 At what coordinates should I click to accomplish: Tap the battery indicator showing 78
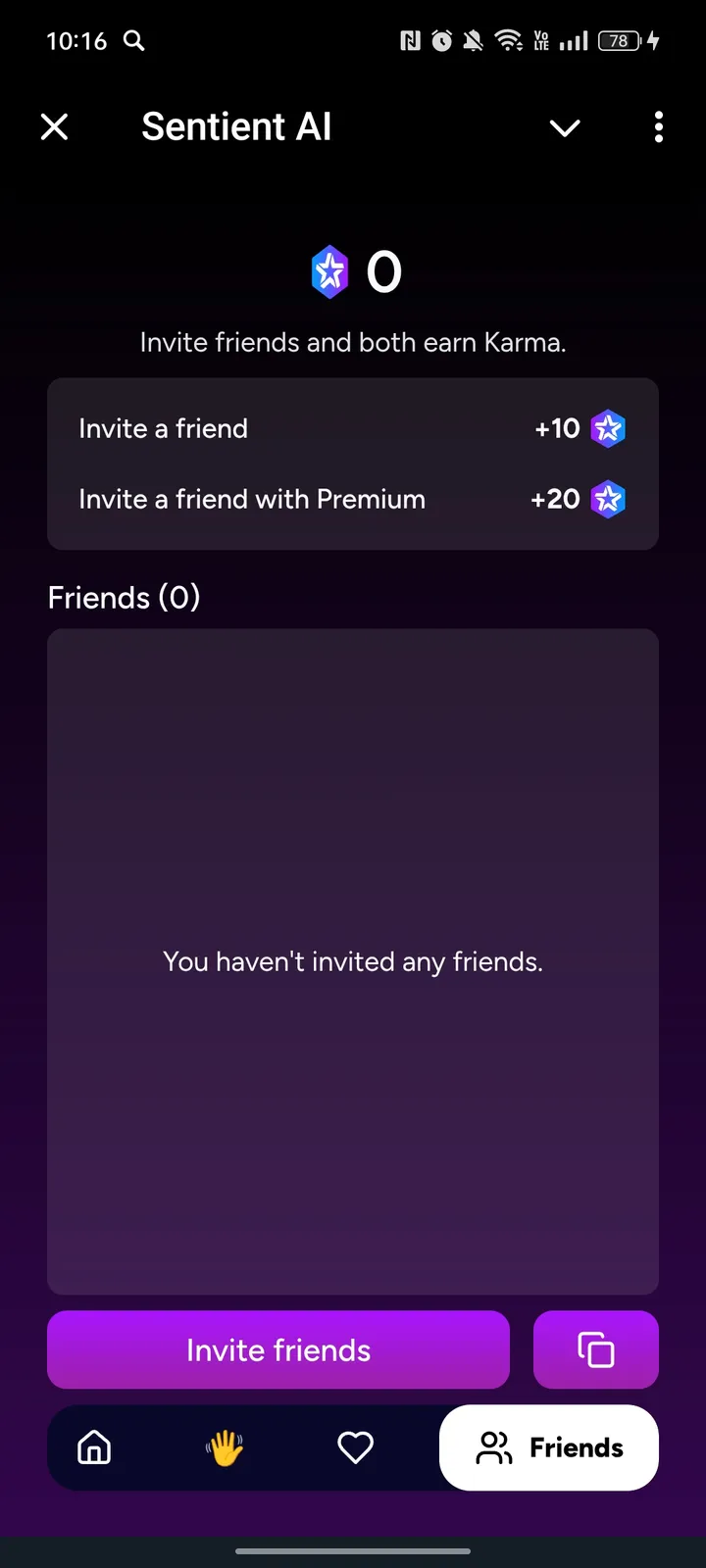(x=618, y=41)
